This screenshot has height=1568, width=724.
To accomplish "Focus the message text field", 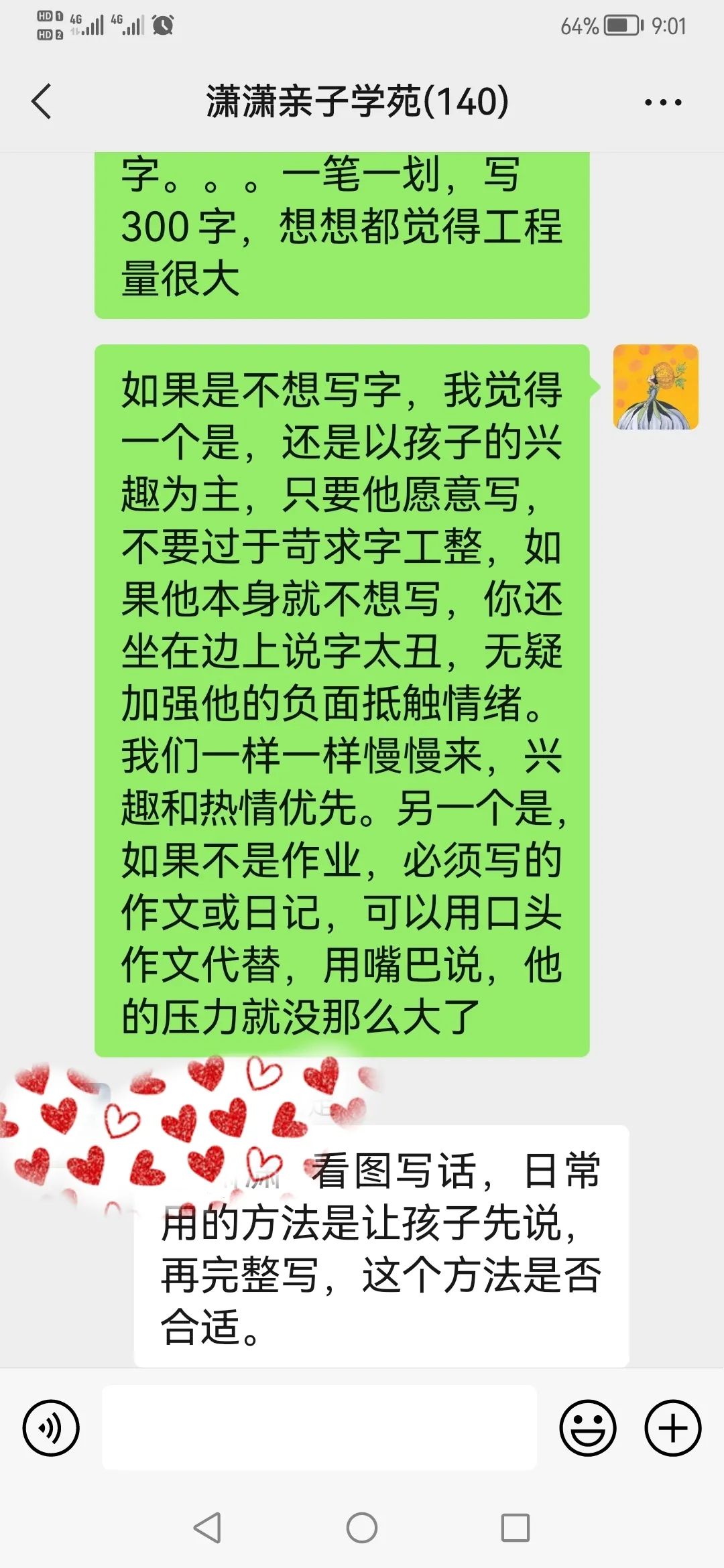I will pyautogui.click(x=319, y=1428).
